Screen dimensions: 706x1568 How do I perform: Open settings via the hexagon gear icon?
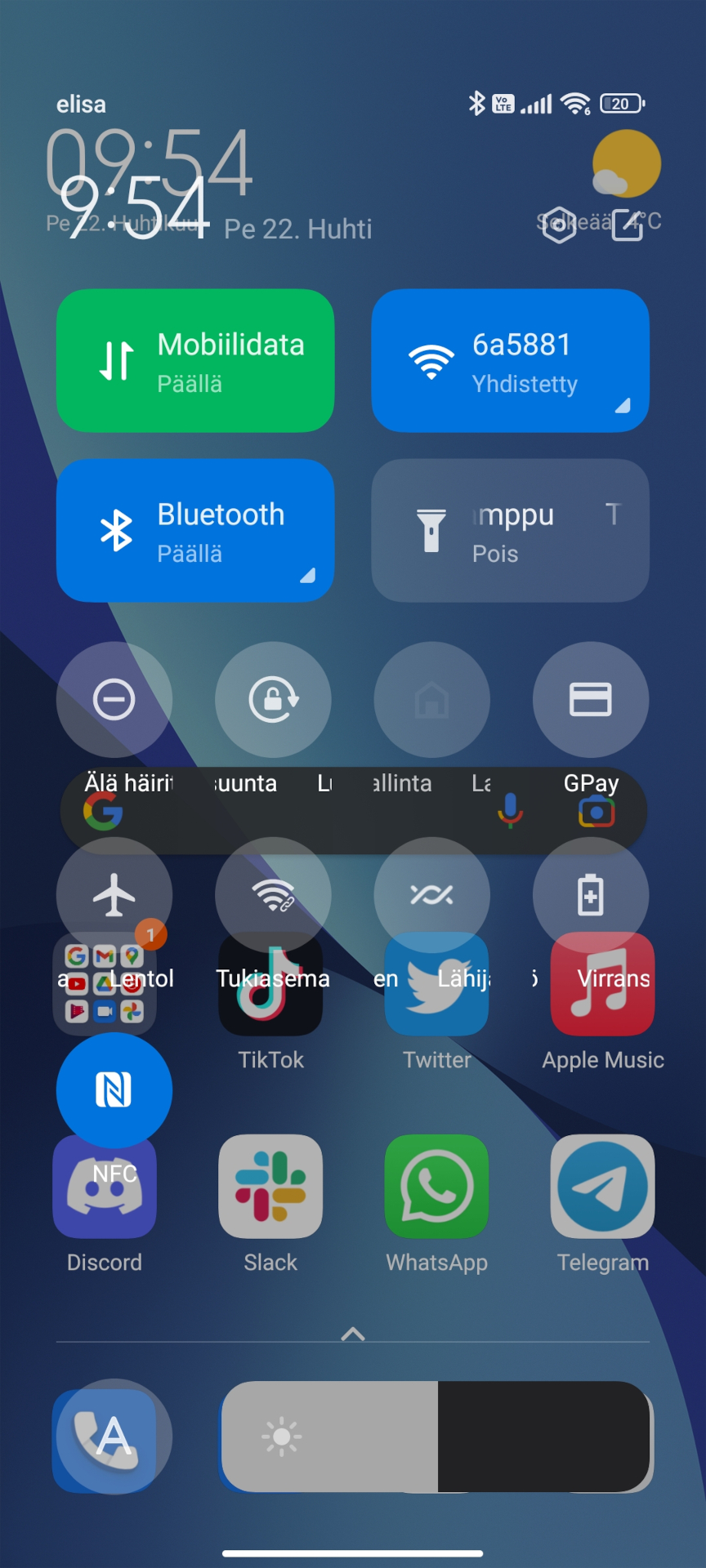pos(559,224)
